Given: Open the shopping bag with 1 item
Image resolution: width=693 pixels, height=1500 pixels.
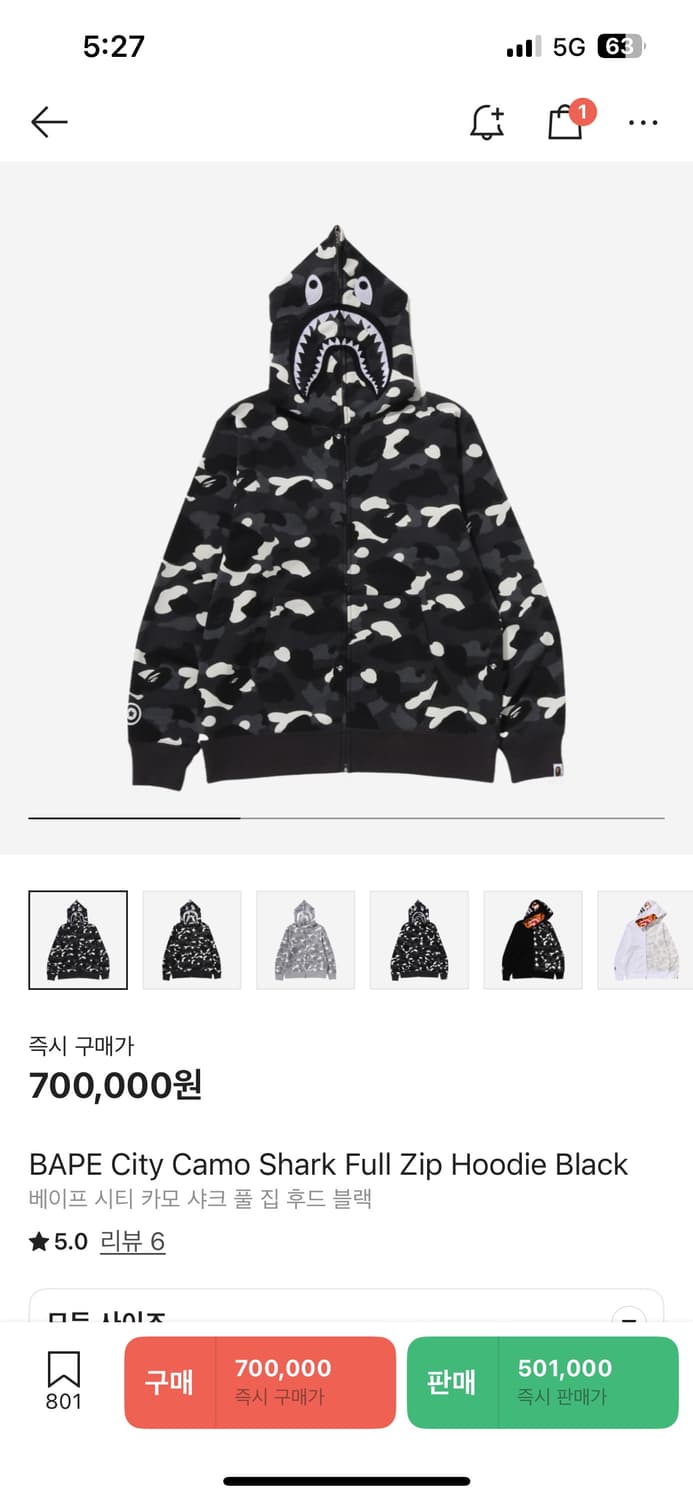Looking at the screenshot, I should (567, 122).
